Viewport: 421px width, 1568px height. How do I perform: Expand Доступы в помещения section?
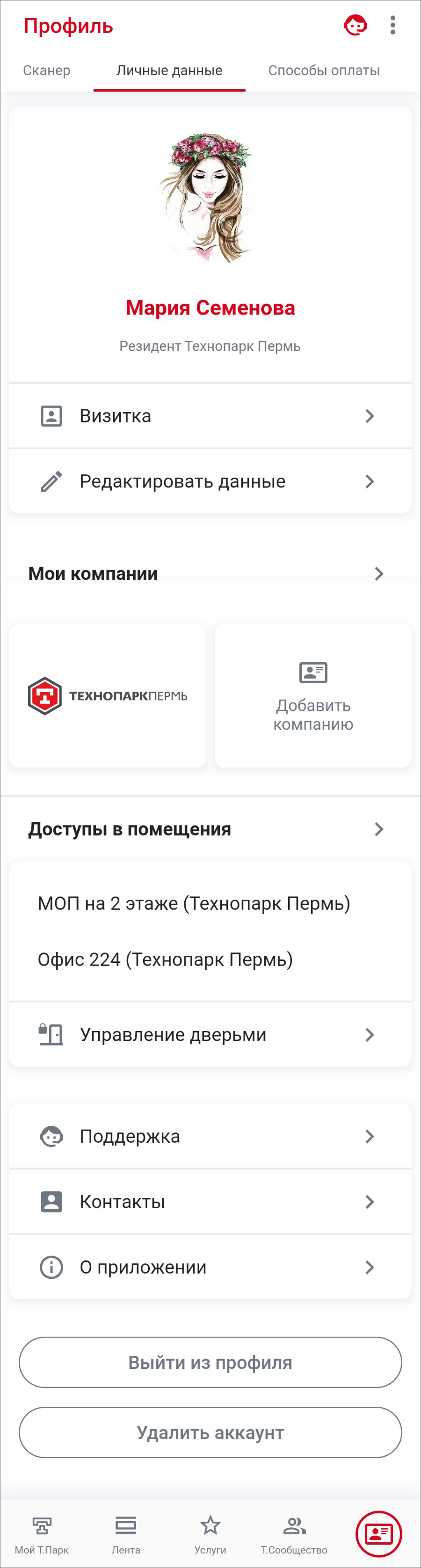[x=378, y=829]
